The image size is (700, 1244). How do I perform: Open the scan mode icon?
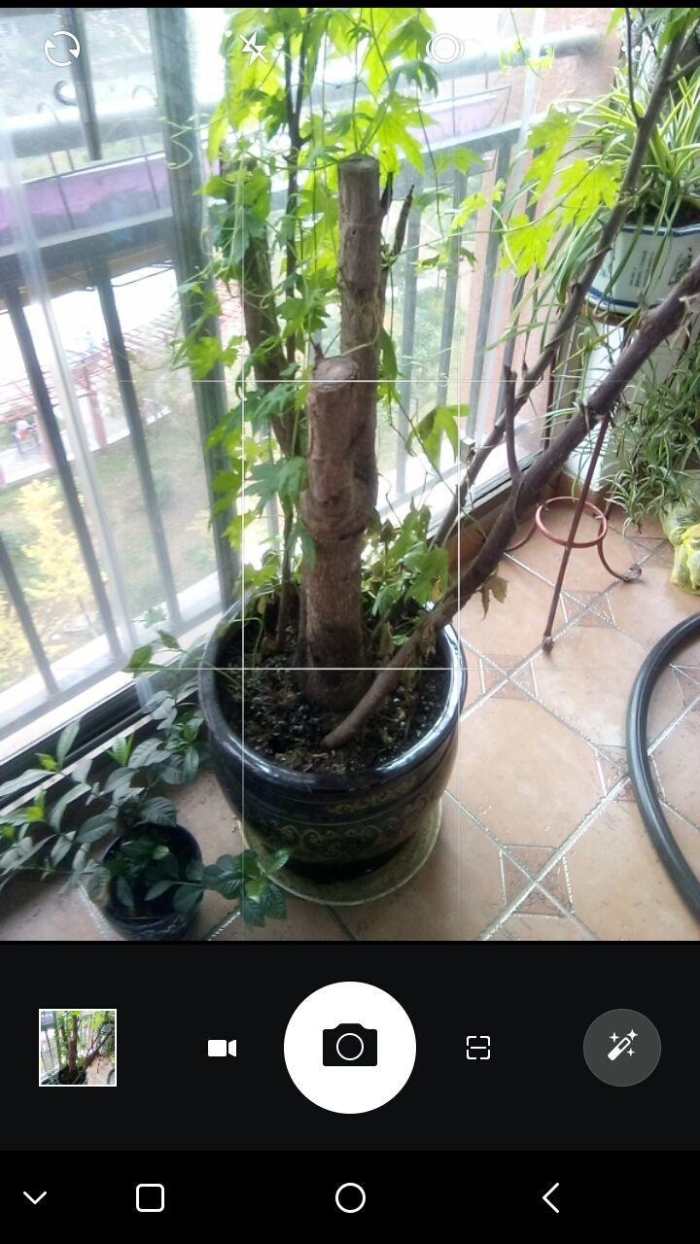tap(478, 1048)
